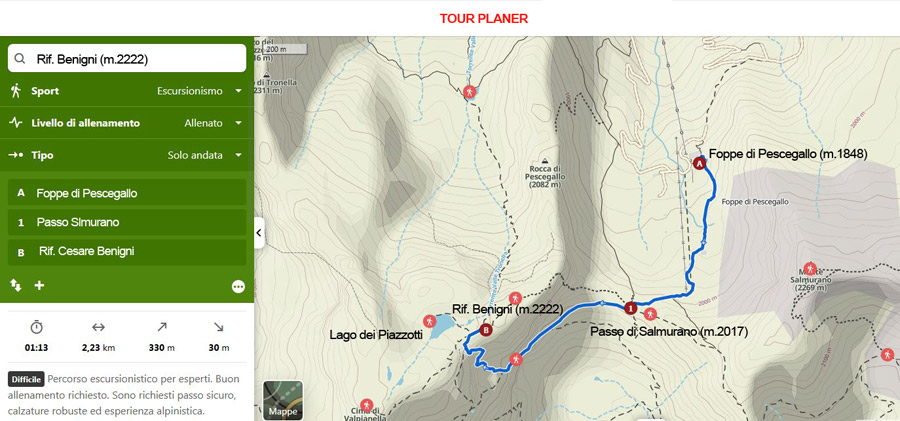Tap the hiking marker at Lago dei Piazzotti
The width and height of the screenshot is (900, 421).
tap(429, 321)
